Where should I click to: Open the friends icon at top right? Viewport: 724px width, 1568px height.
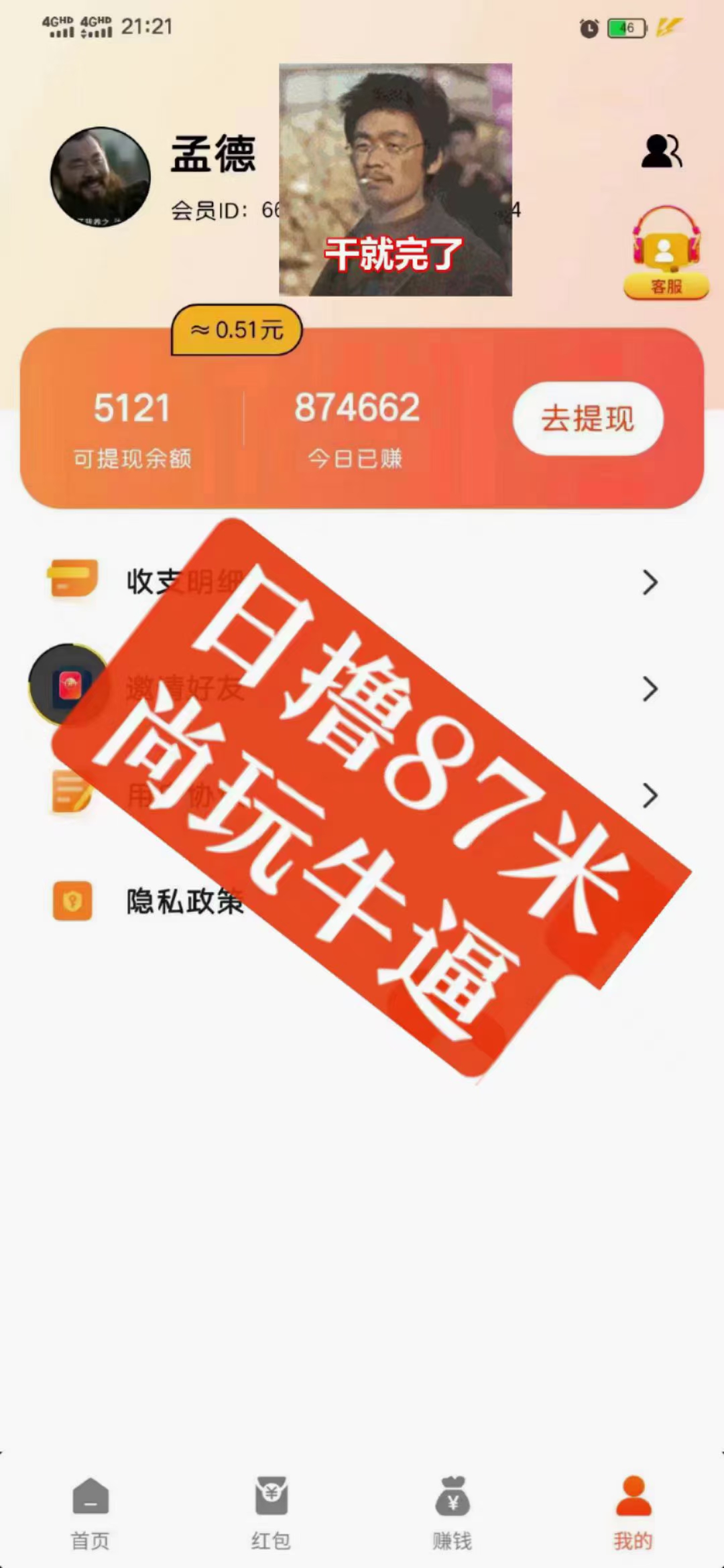pyautogui.click(x=661, y=151)
